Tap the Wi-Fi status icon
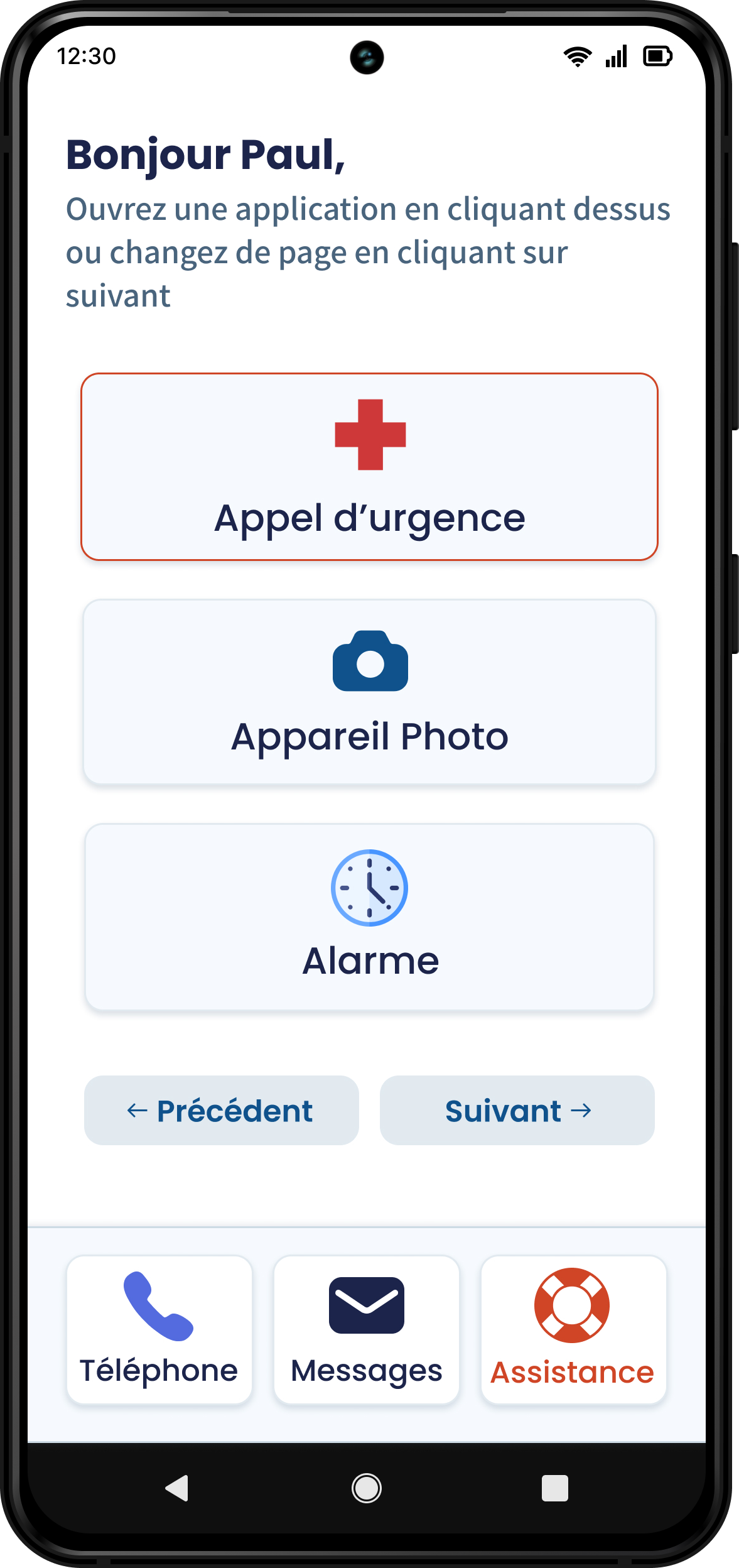 [577, 57]
